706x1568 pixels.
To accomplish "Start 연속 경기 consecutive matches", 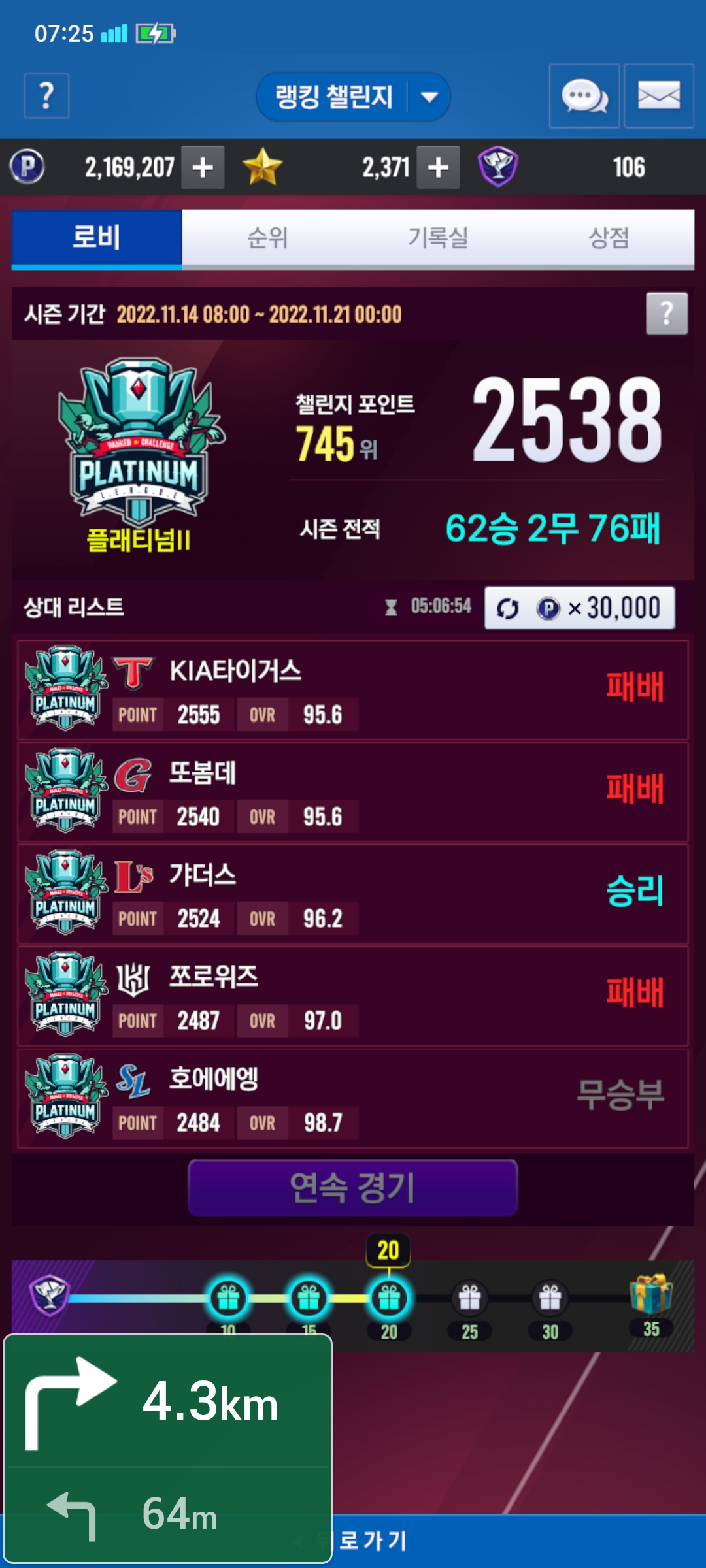I will (x=353, y=1188).
